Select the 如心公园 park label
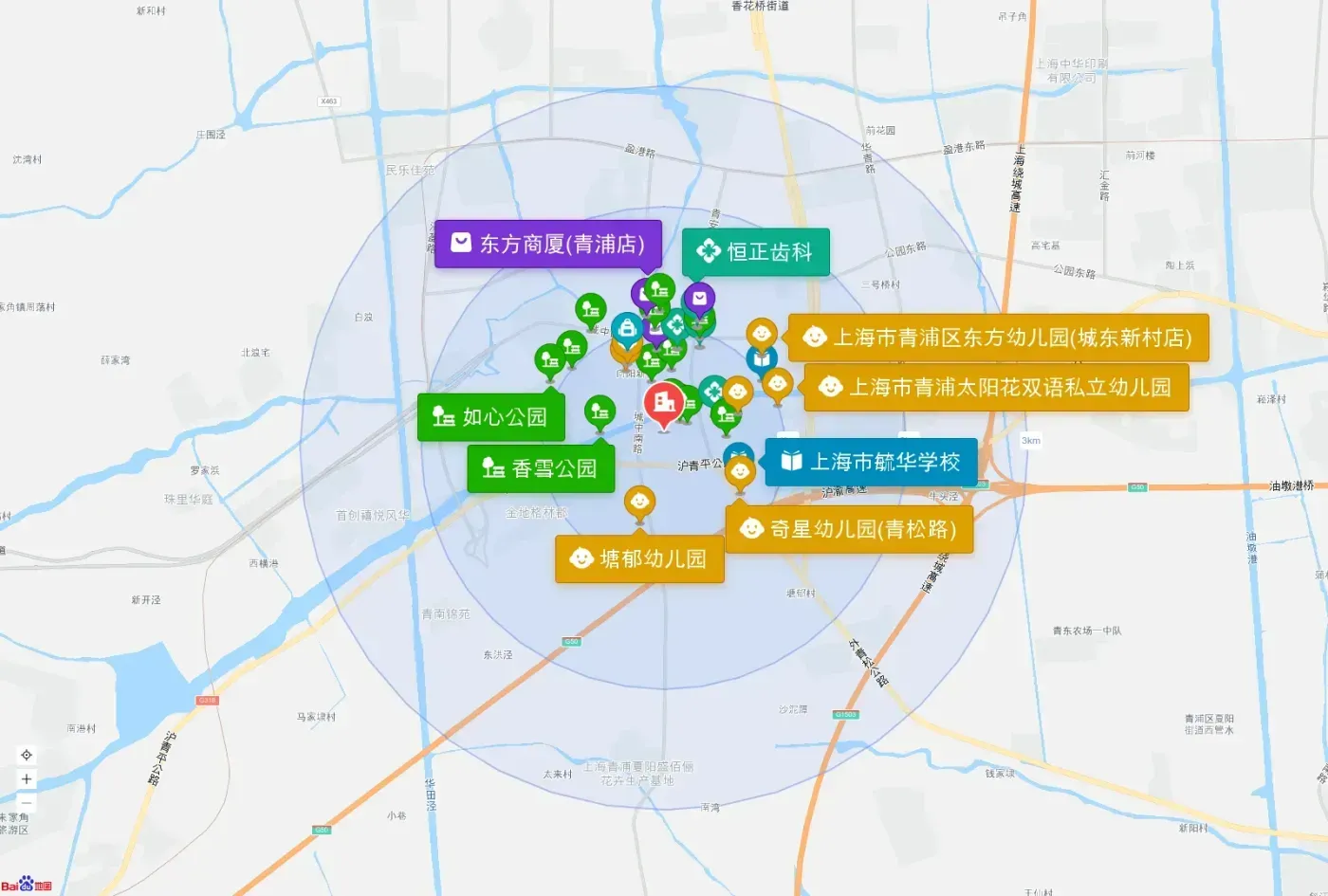The height and width of the screenshot is (896, 1328). click(x=491, y=417)
